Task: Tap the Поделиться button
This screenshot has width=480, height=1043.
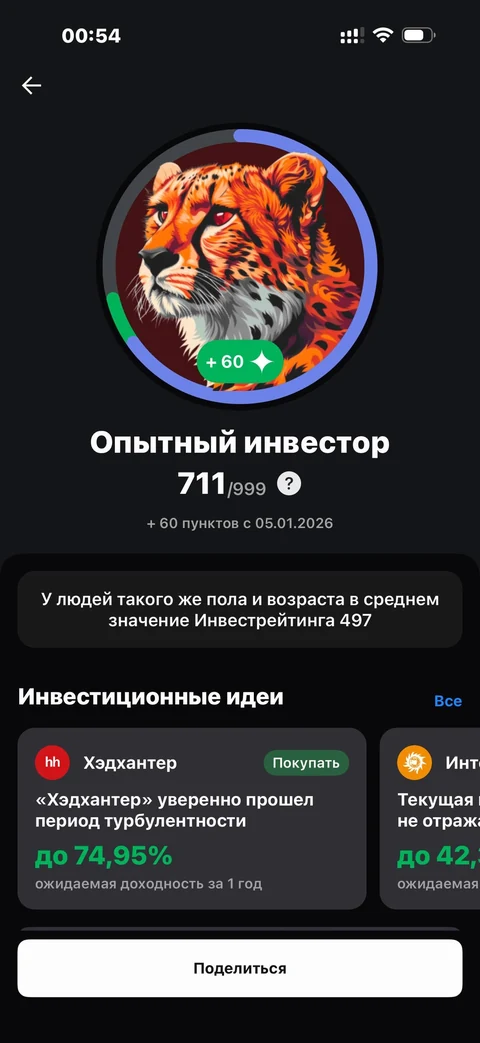Action: (239, 968)
